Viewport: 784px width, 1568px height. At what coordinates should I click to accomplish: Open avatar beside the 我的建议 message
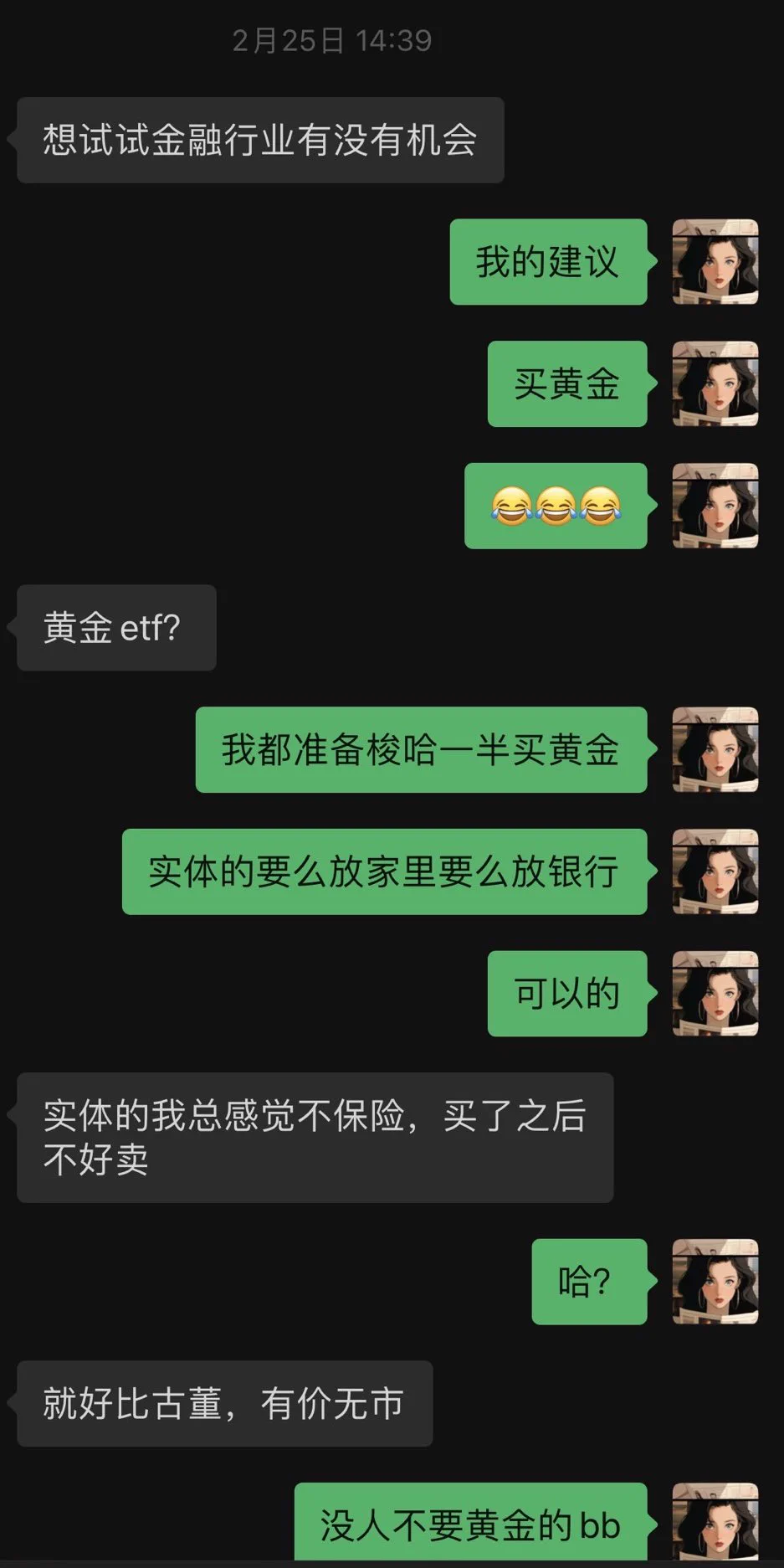pyautogui.click(x=715, y=262)
